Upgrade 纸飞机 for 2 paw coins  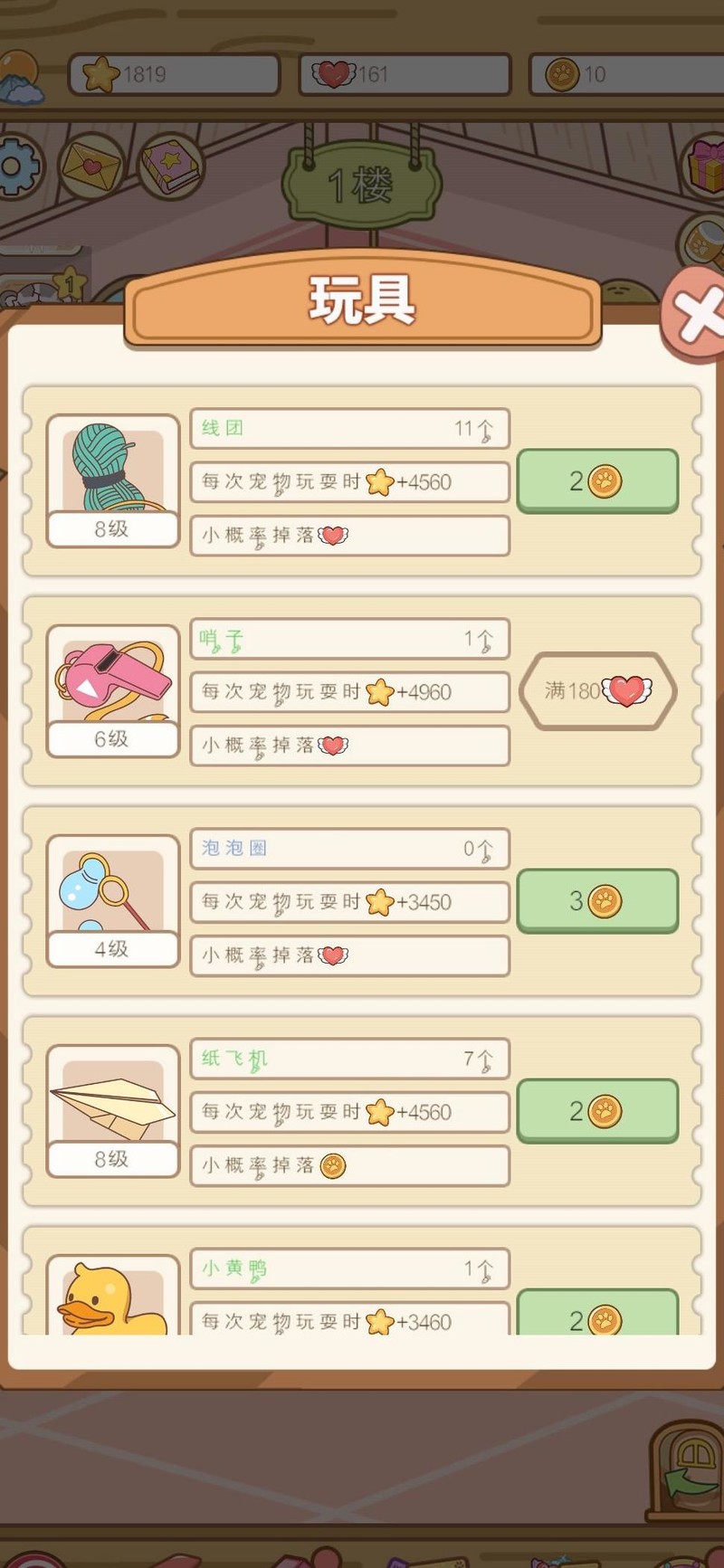(597, 1110)
